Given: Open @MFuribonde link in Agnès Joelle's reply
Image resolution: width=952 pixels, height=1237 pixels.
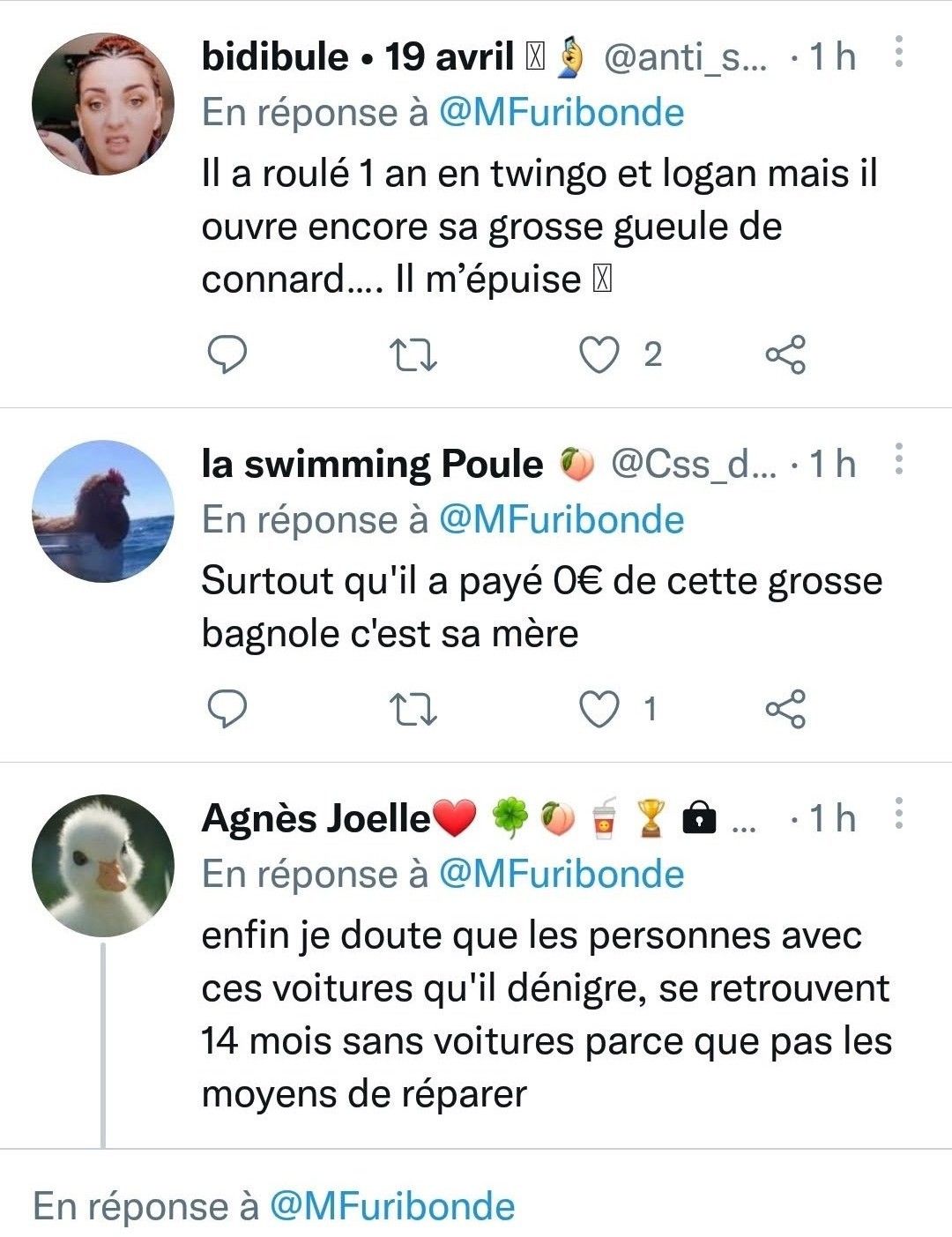Looking at the screenshot, I should click(561, 875).
